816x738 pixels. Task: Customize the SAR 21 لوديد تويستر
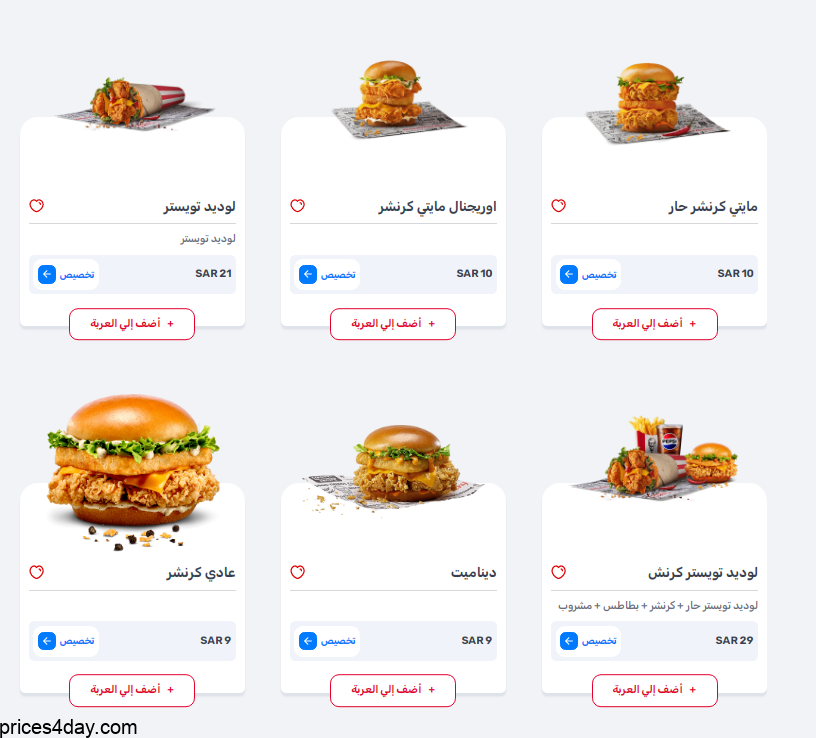(66, 274)
